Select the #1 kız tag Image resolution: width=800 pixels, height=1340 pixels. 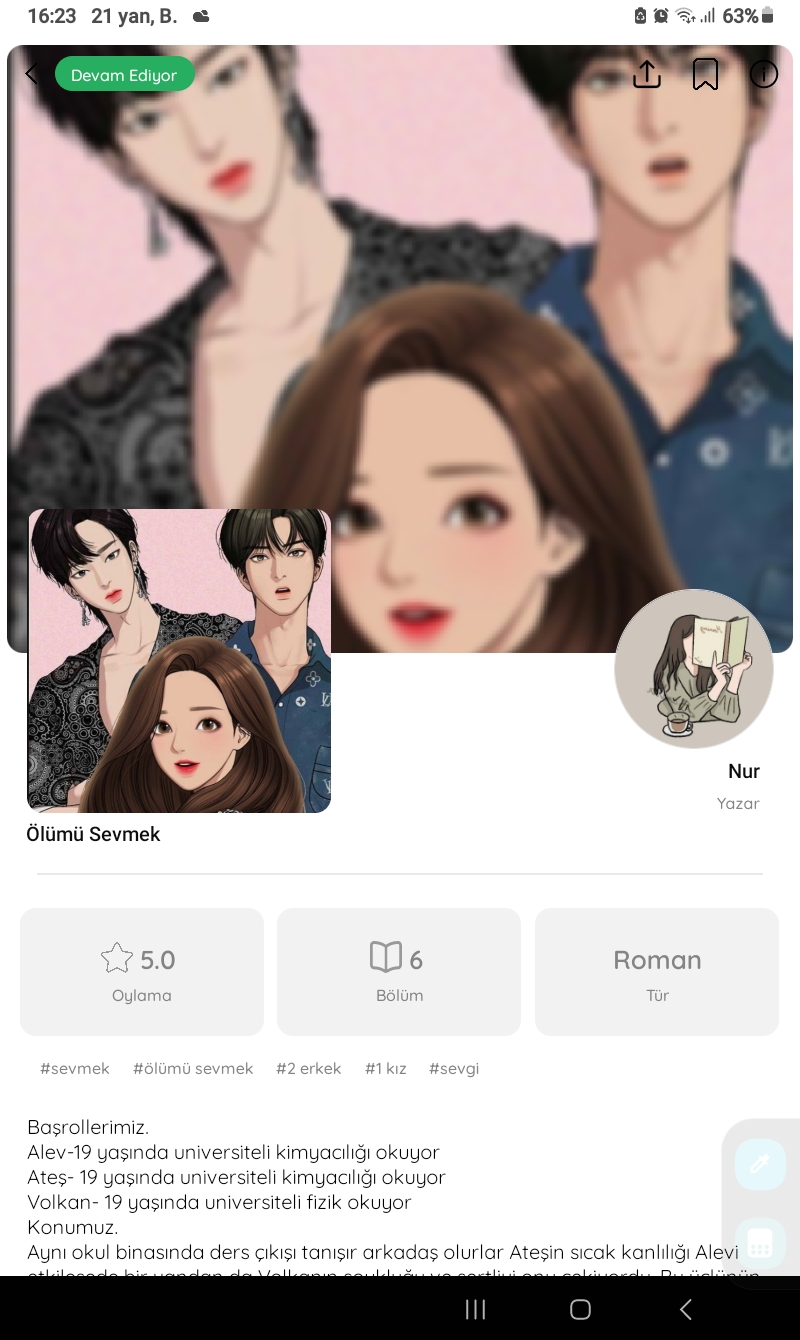(386, 1068)
